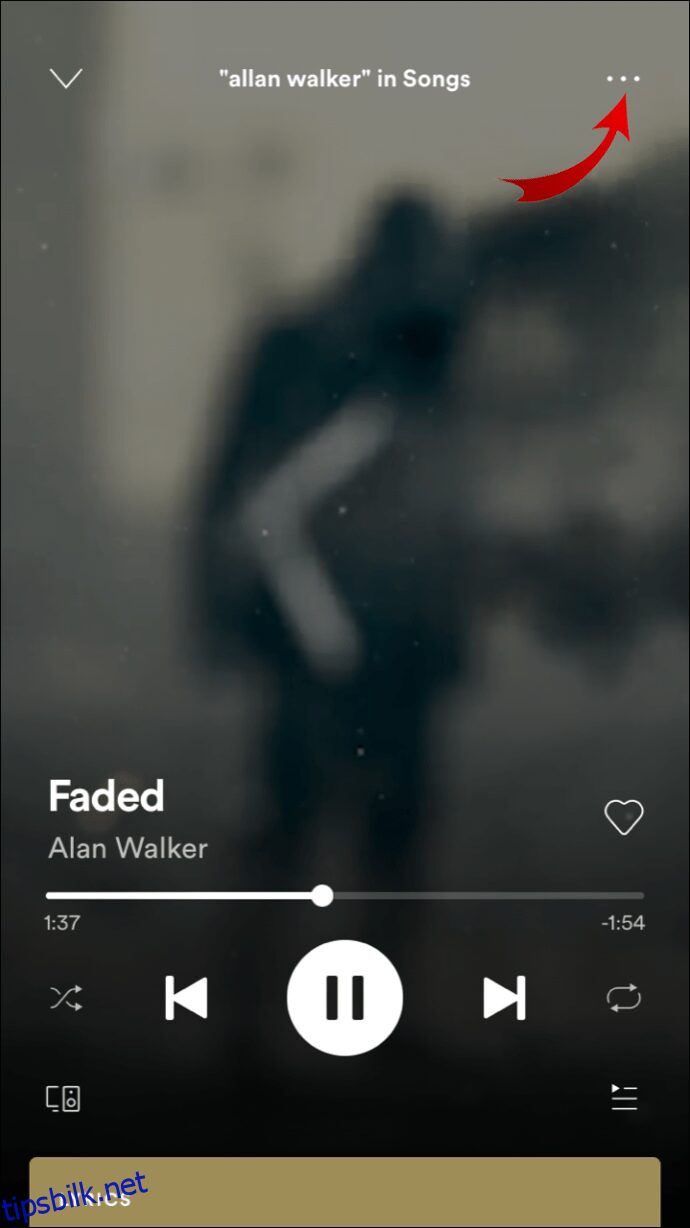Collapse the now playing screen
The width and height of the screenshot is (690, 1228).
[66, 78]
